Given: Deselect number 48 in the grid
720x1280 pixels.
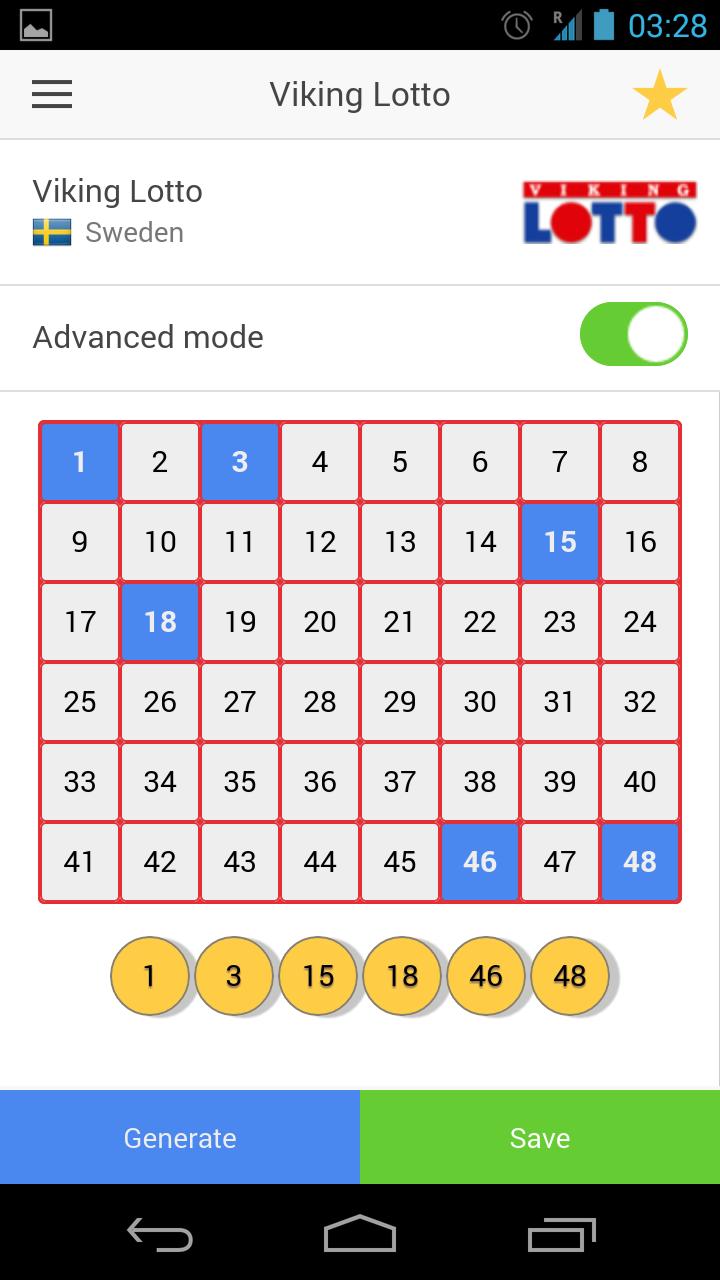Looking at the screenshot, I should pyautogui.click(x=640, y=862).
